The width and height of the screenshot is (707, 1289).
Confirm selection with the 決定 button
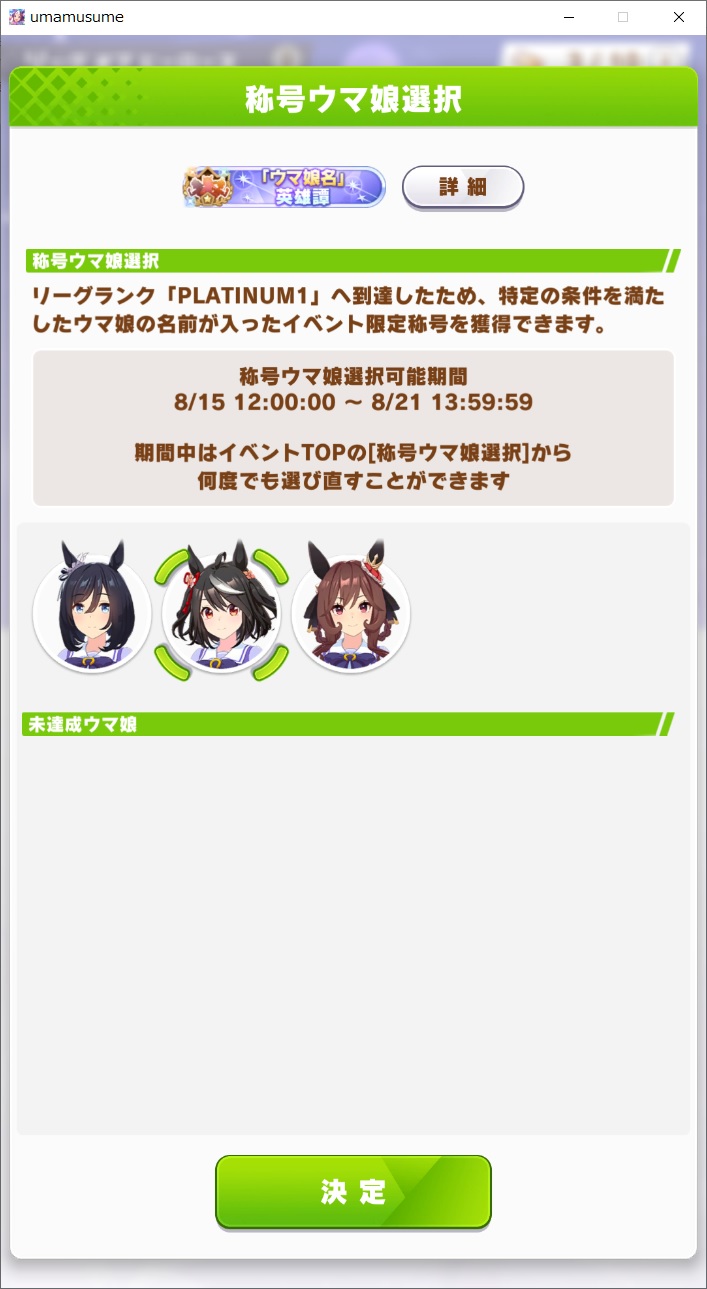pos(353,1192)
